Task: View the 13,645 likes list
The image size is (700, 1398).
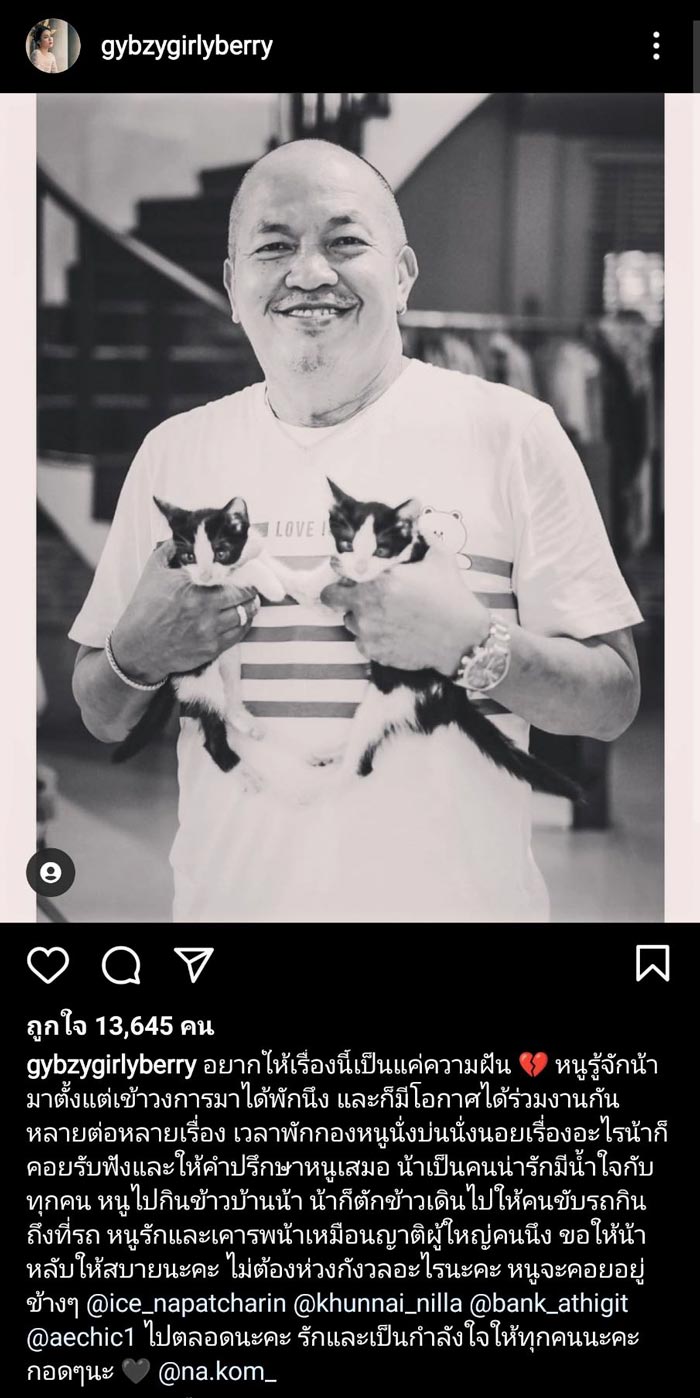Action: coord(120,1026)
